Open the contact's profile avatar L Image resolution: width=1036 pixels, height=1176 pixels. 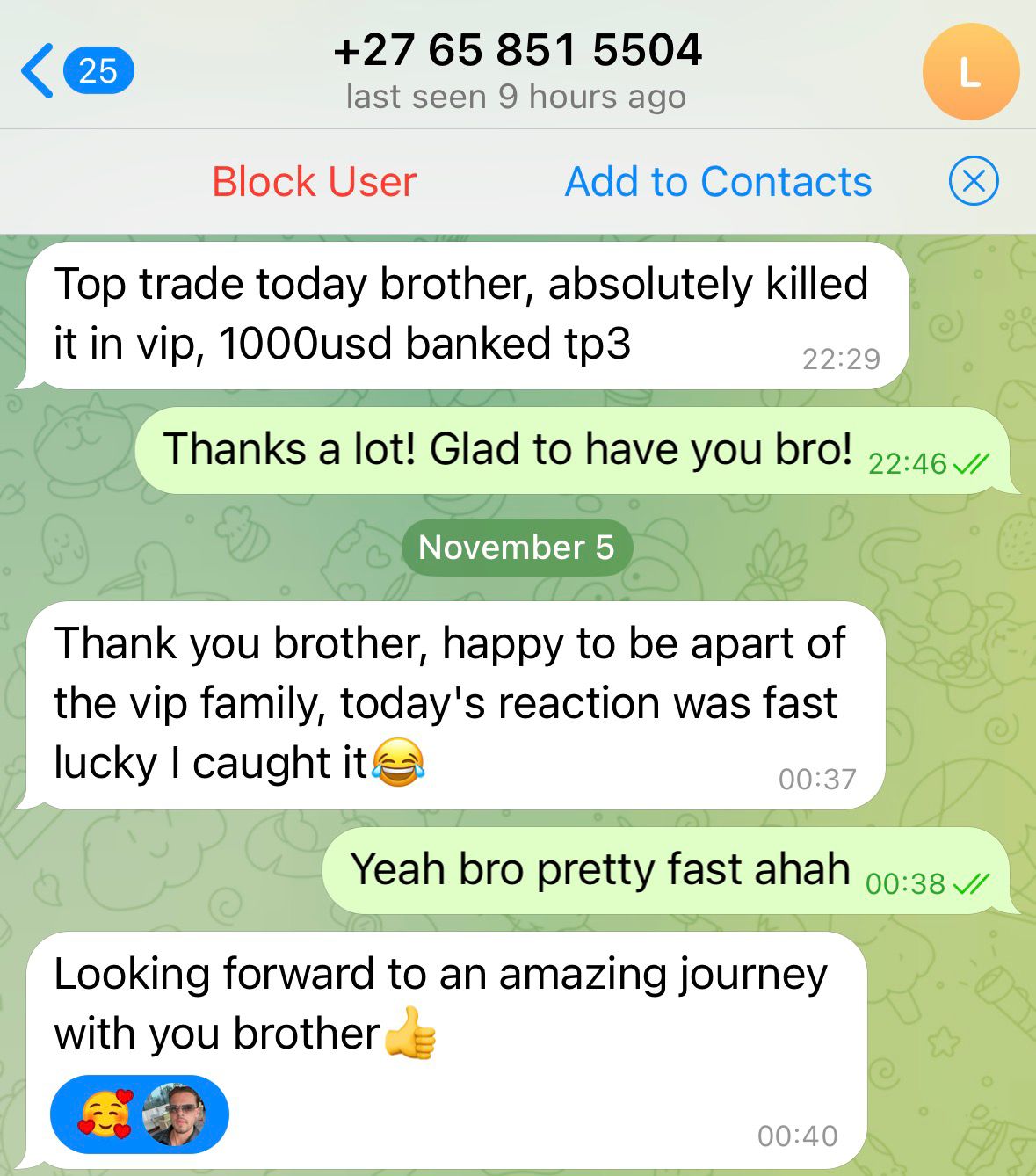(970, 72)
